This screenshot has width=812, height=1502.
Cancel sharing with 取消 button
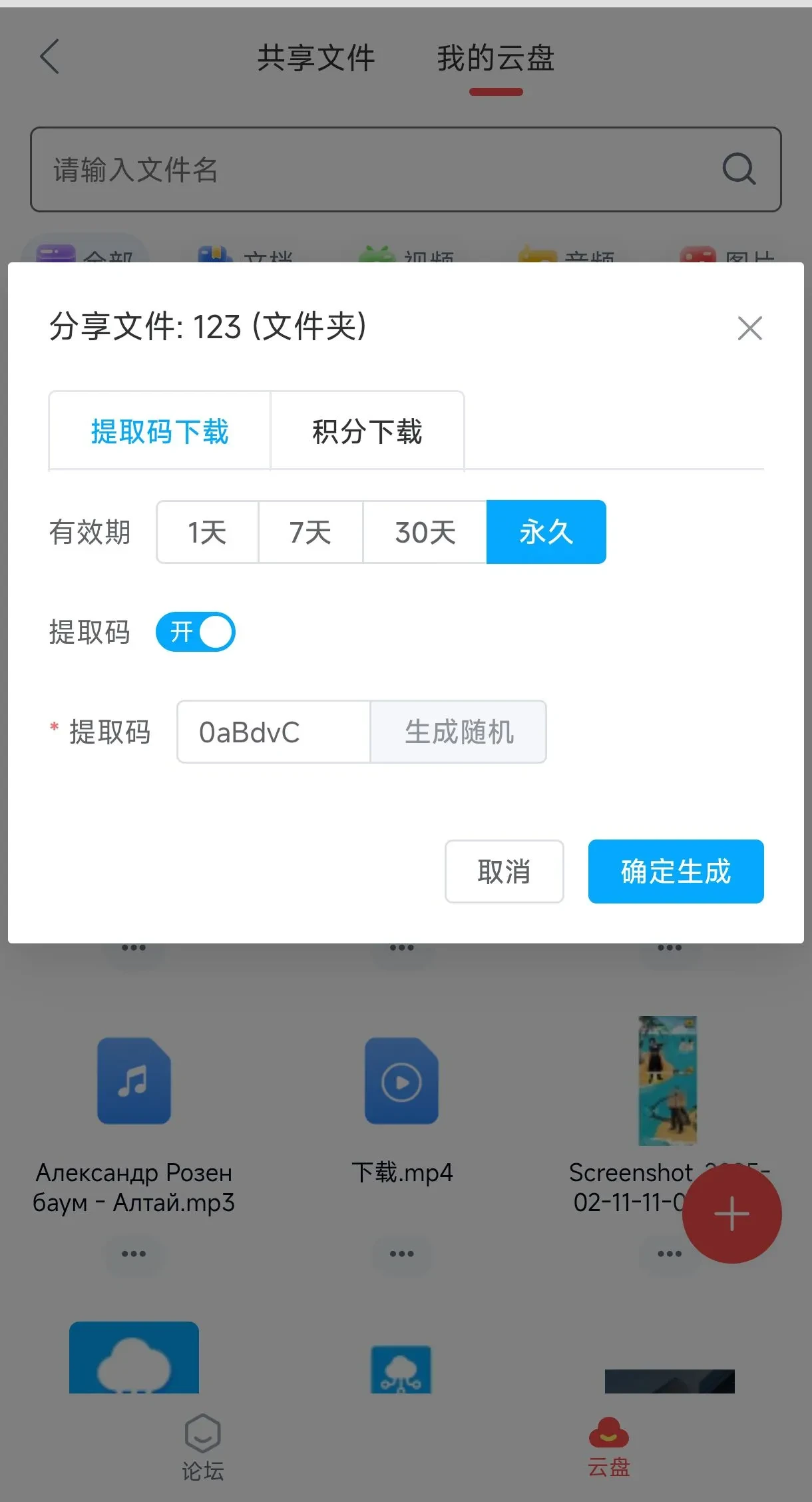(x=504, y=872)
